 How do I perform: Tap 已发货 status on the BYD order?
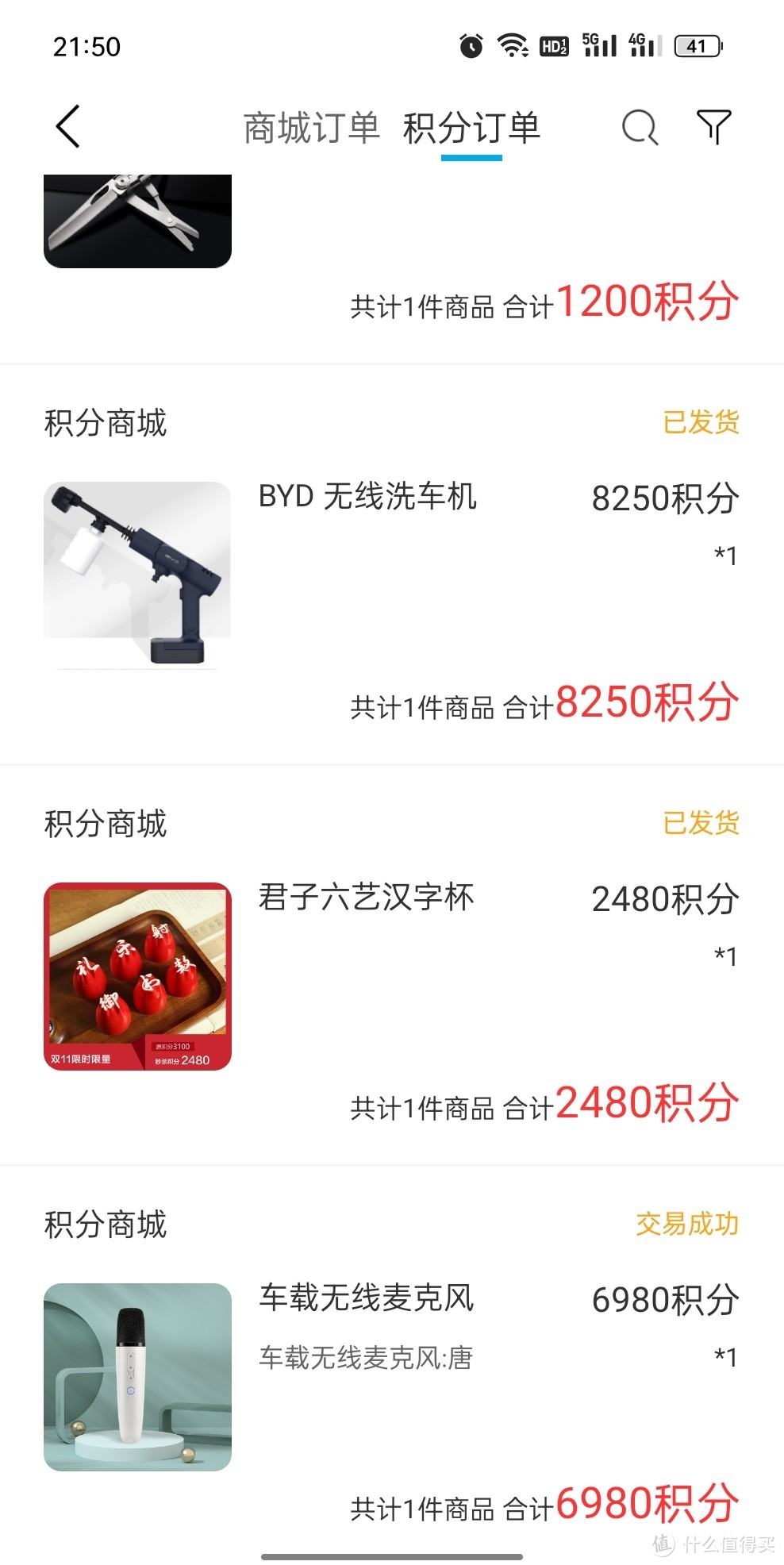(x=700, y=423)
